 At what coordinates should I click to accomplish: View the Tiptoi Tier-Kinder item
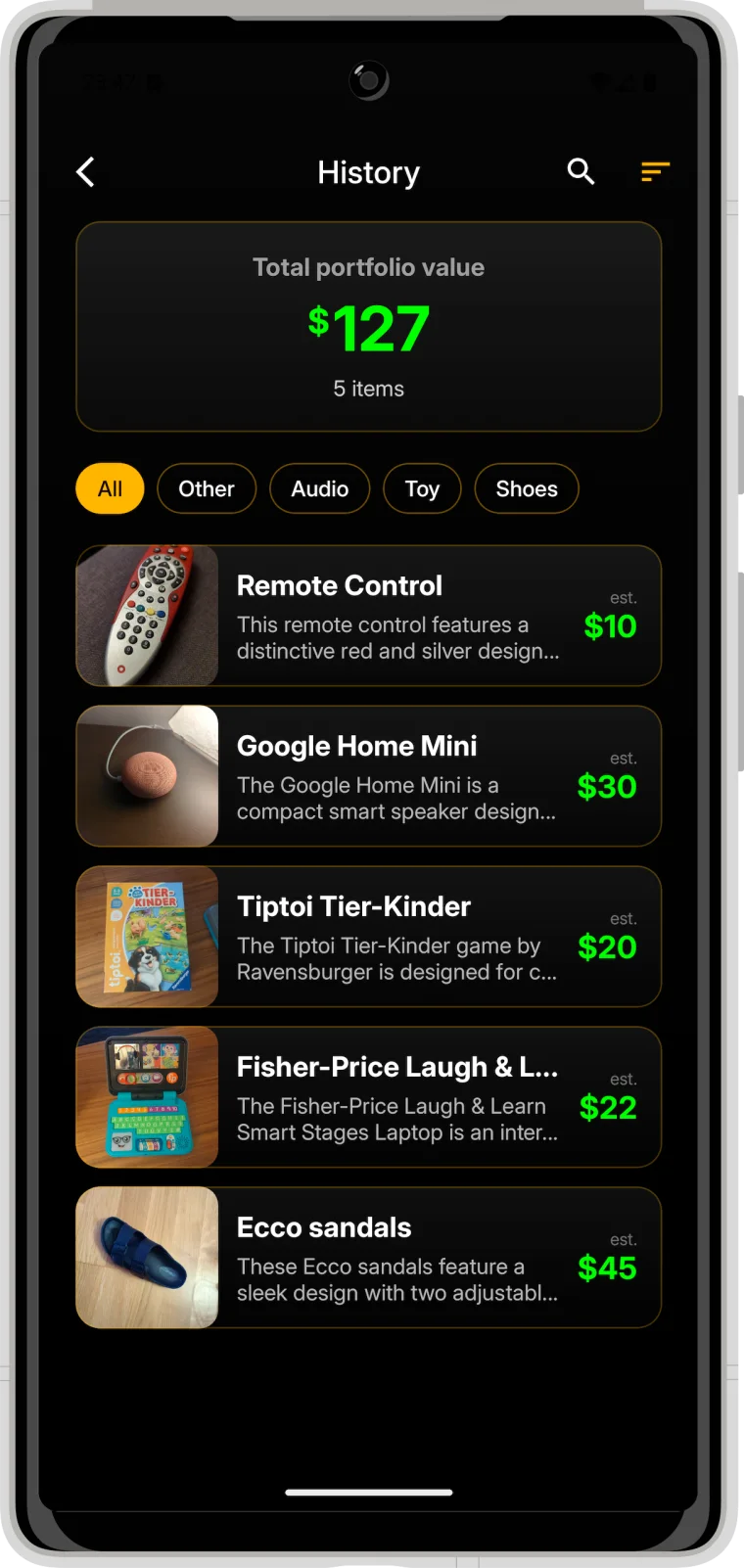(x=369, y=937)
